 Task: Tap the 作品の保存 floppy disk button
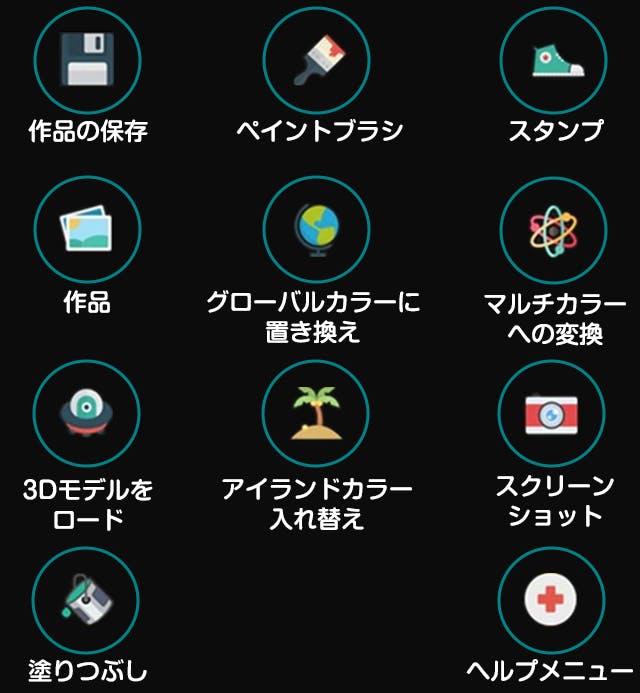(x=87, y=60)
